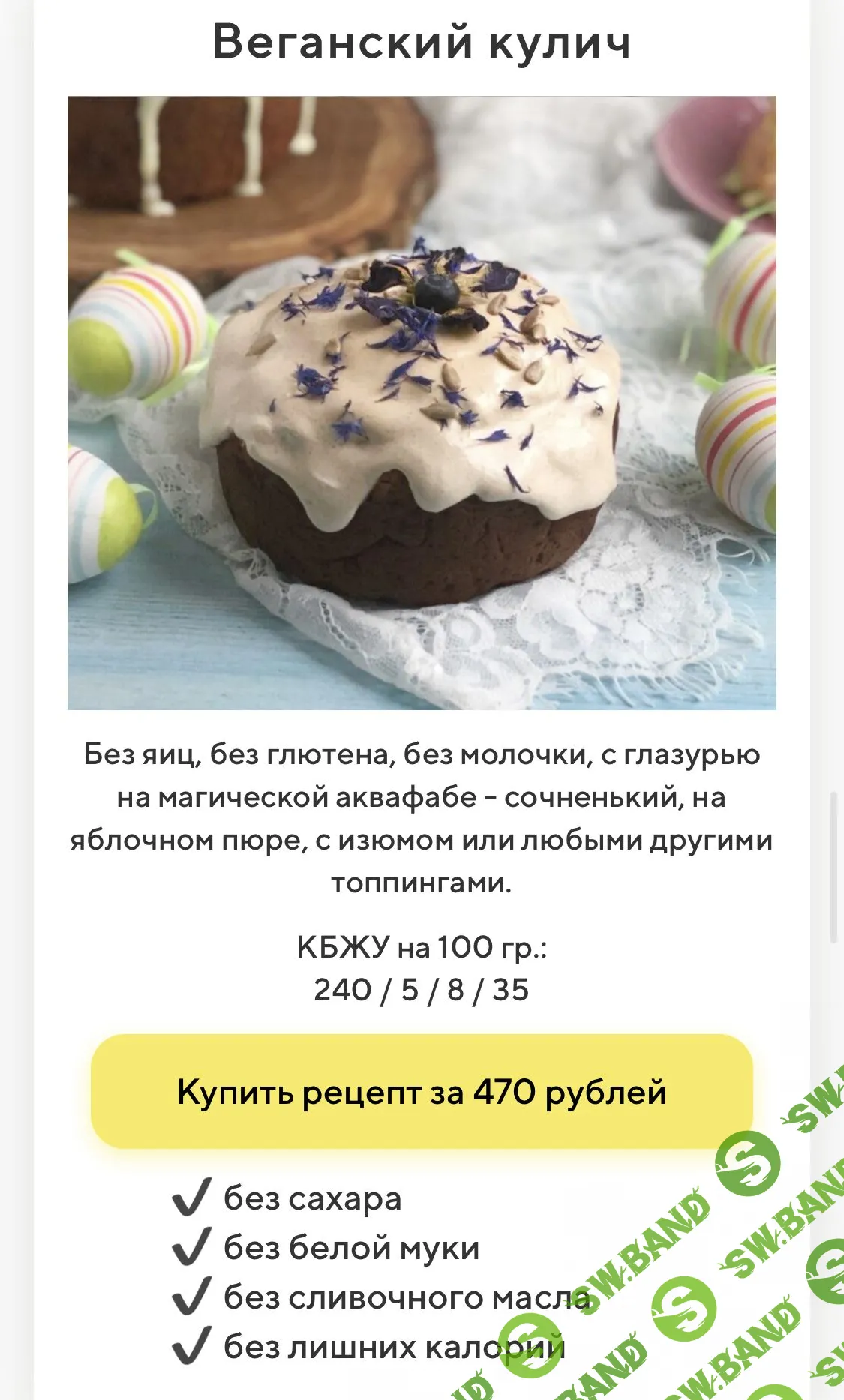
Task: Toggle the "без белой муки" checklist item
Action: [x=349, y=1246]
